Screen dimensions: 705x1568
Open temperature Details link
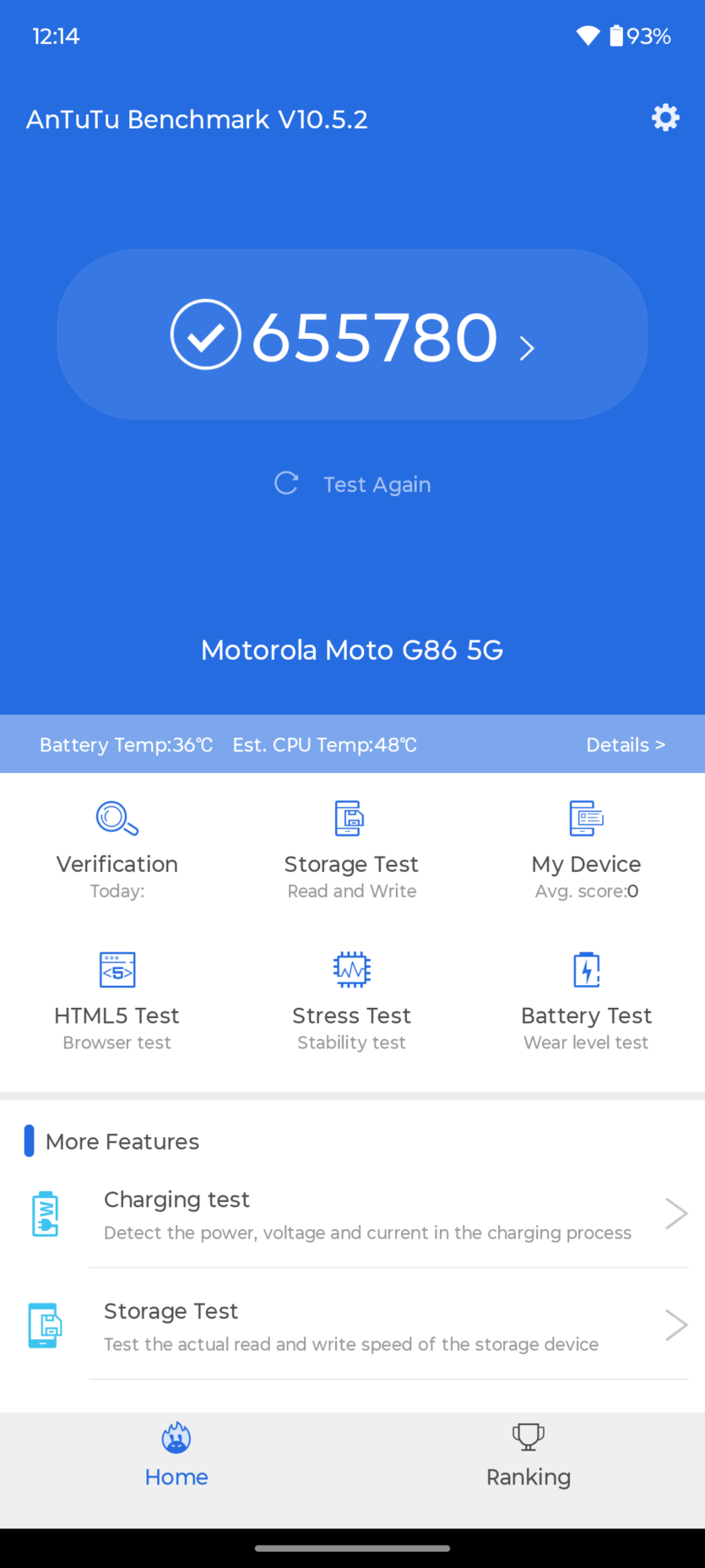coord(625,744)
